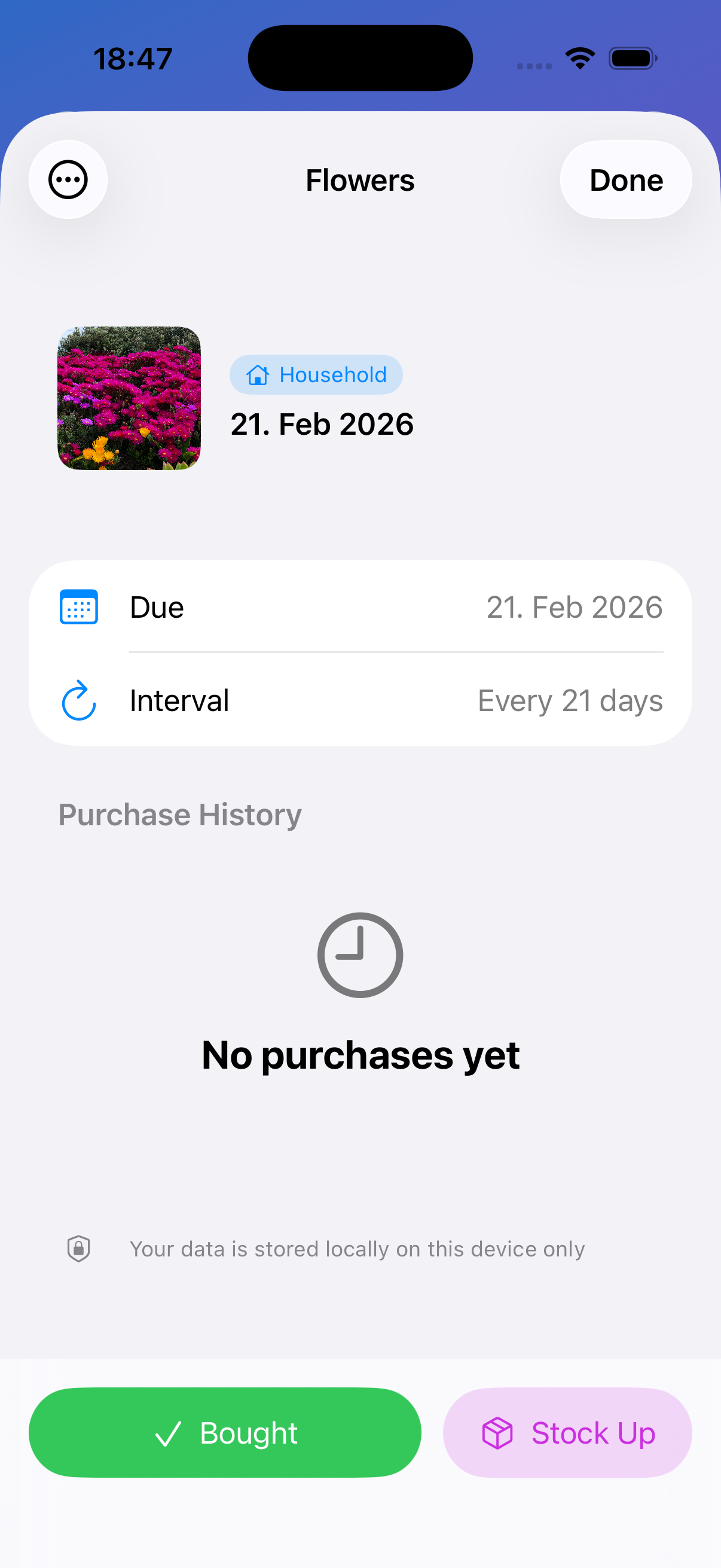Click the repeat icon beside Interval
Screen dimensions: 721x1568
78,700
